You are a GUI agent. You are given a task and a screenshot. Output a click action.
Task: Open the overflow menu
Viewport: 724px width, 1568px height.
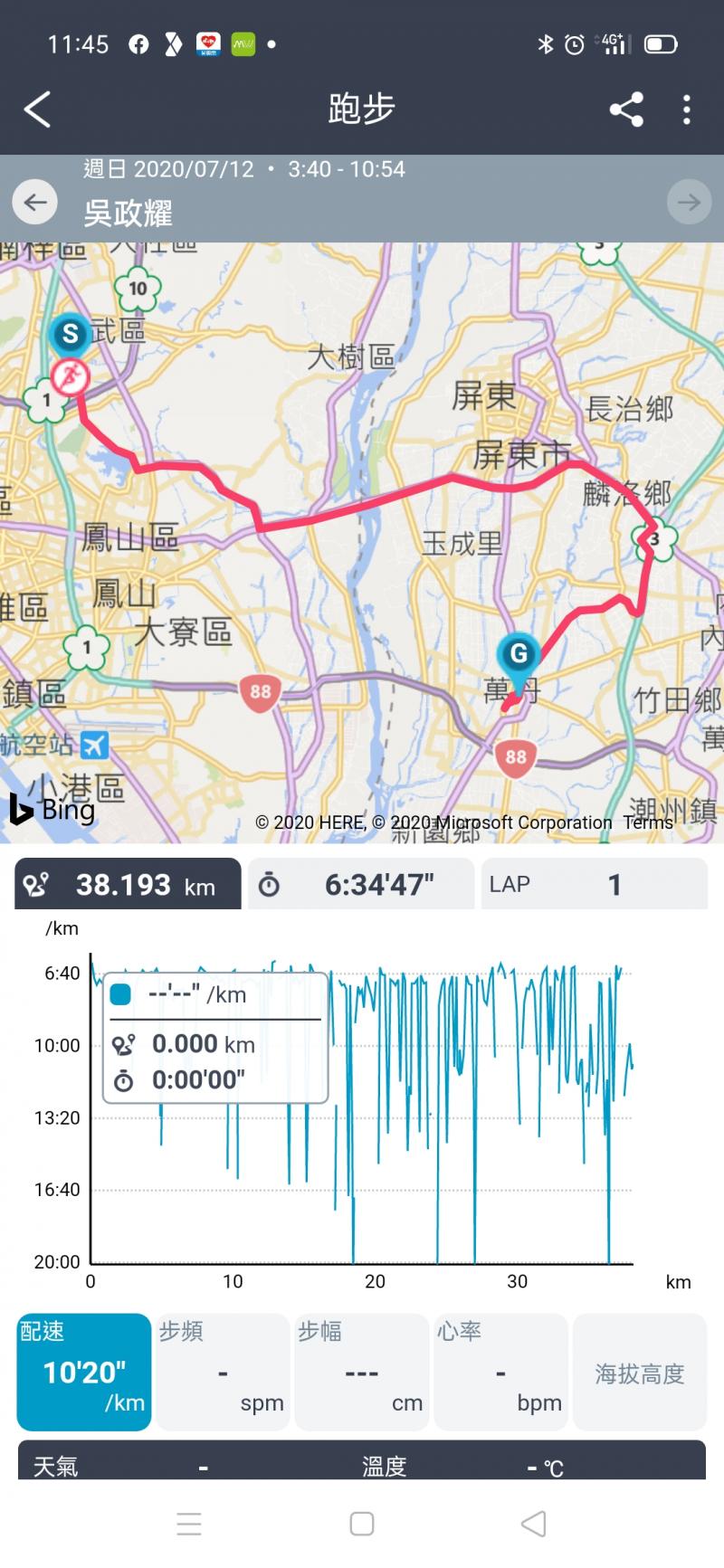pyautogui.click(x=687, y=109)
